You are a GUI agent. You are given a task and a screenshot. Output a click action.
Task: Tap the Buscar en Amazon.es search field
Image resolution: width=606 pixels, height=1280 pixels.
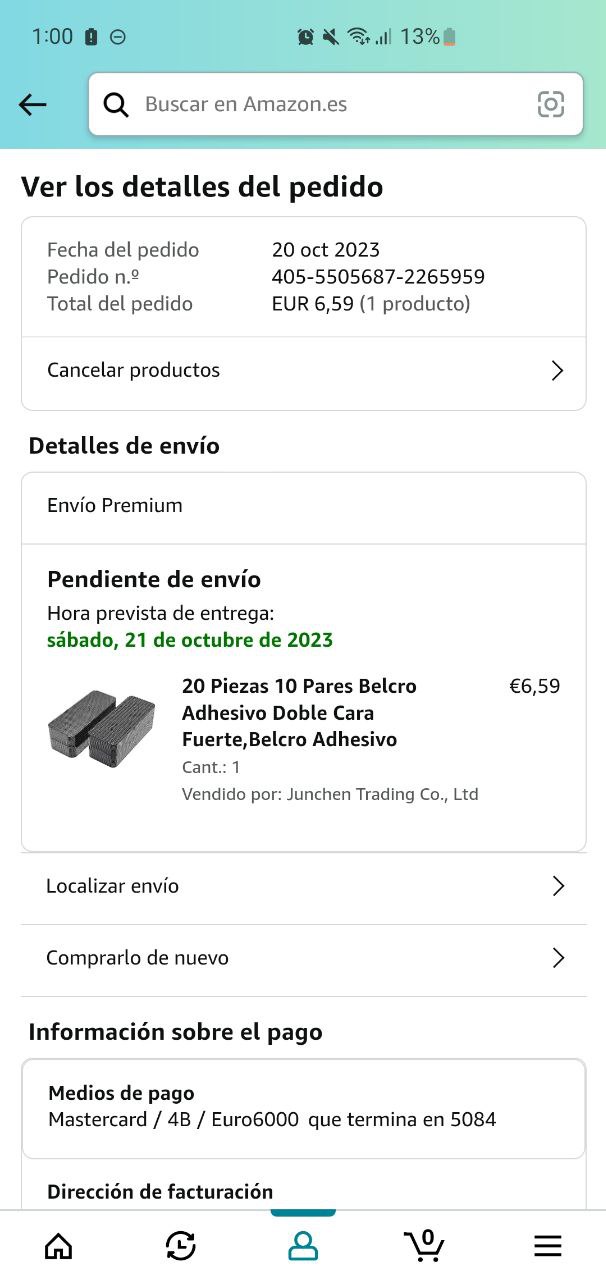[x=320, y=104]
